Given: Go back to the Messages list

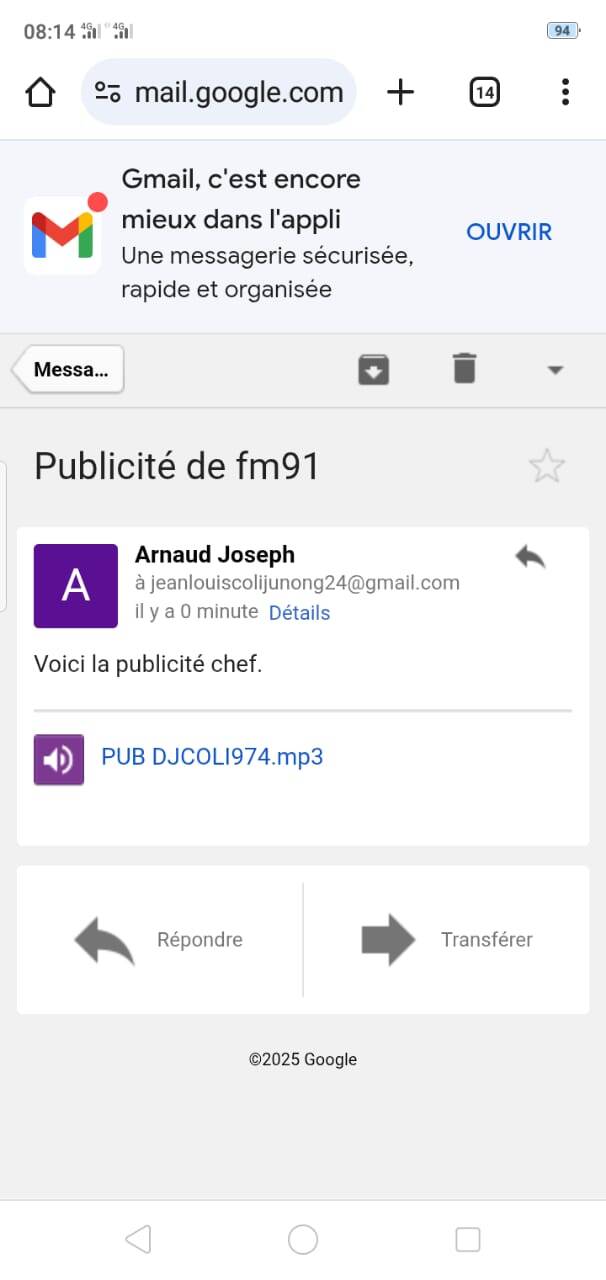Looking at the screenshot, I should pos(70,369).
